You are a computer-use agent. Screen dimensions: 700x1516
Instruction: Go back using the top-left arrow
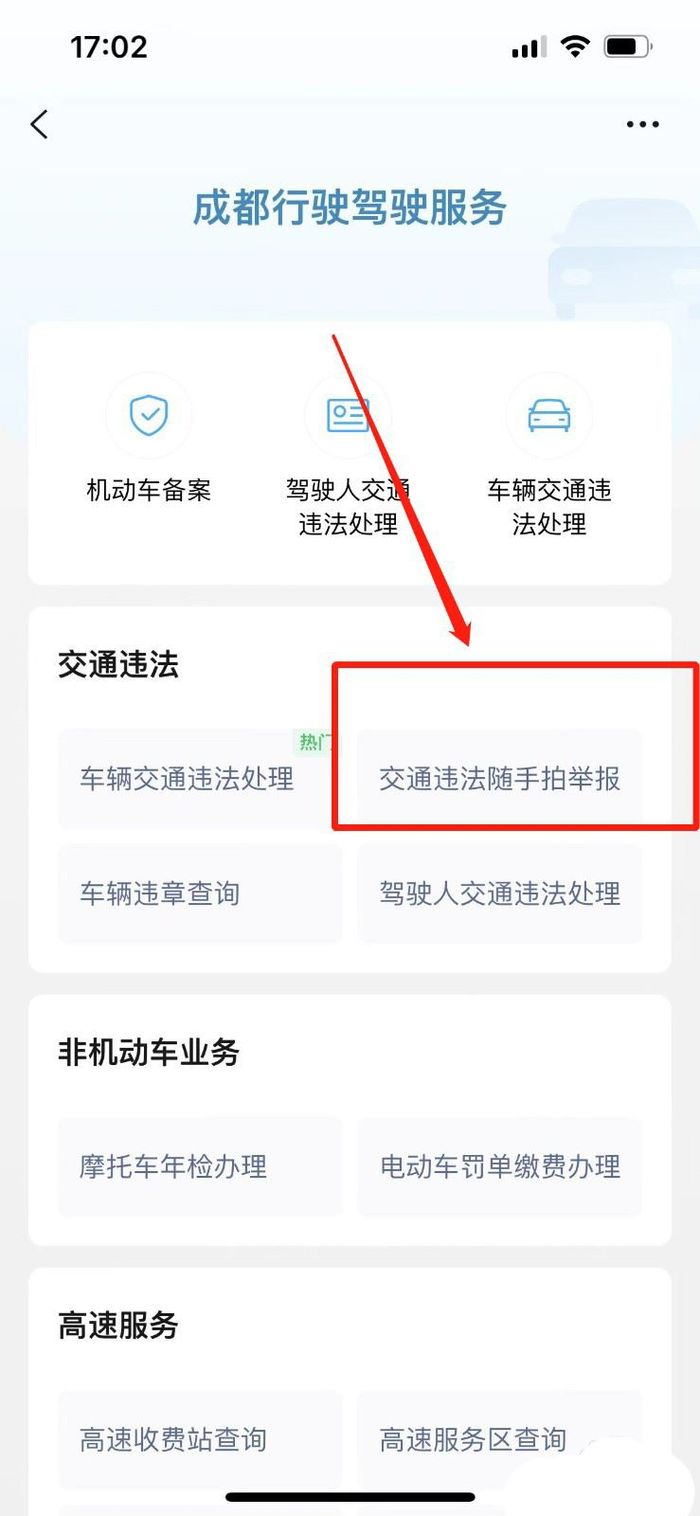click(x=39, y=125)
